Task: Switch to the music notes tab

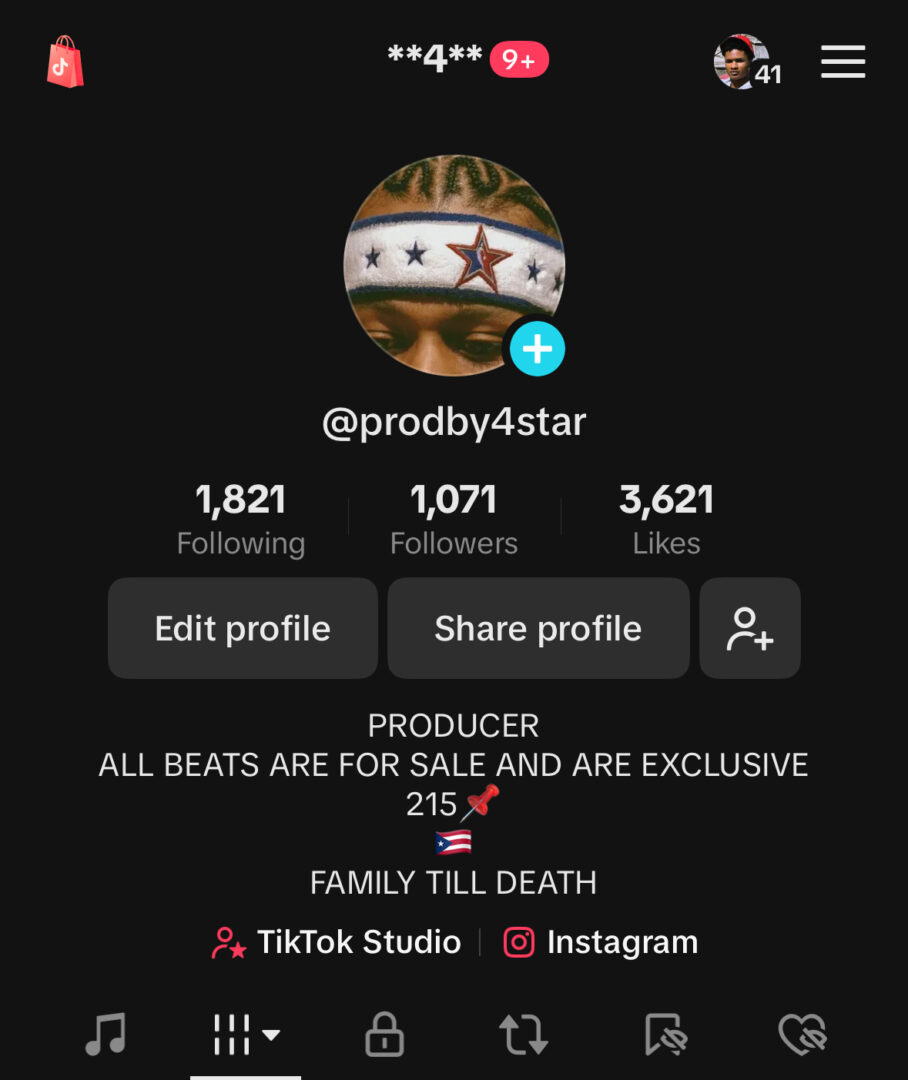Action: [105, 1034]
